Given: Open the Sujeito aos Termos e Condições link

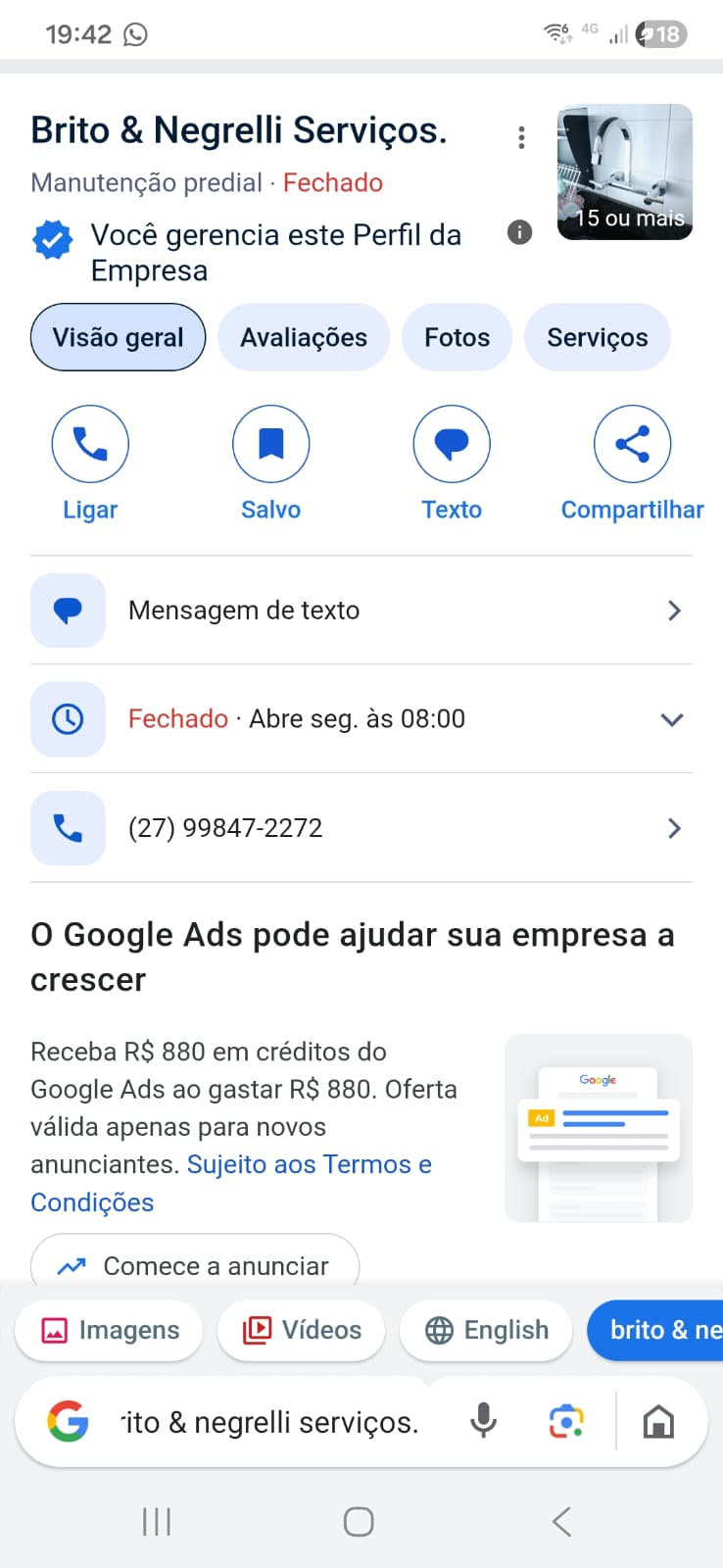Looking at the screenshot, I should (x=310, y=1164).
